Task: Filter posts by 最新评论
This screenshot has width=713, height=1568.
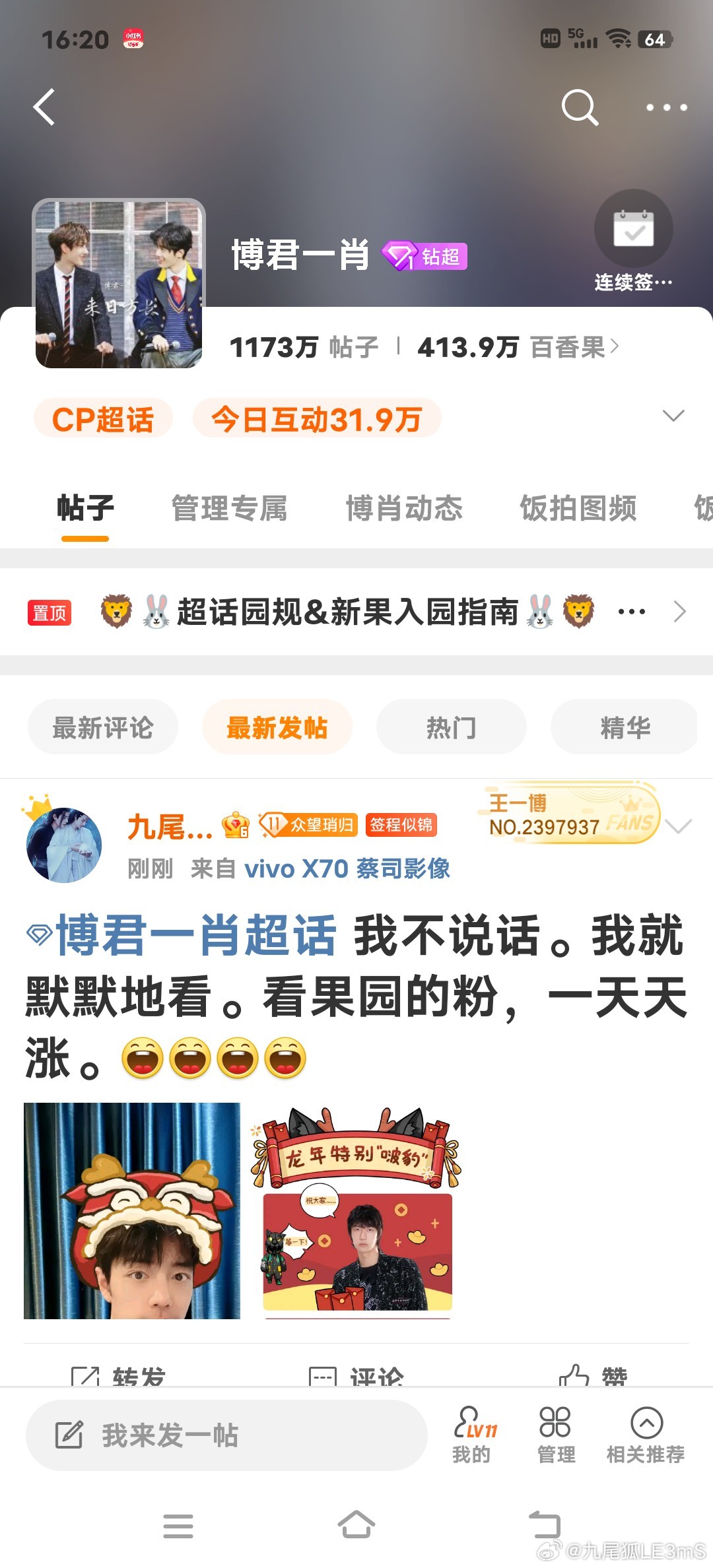Action: [103, 727]
